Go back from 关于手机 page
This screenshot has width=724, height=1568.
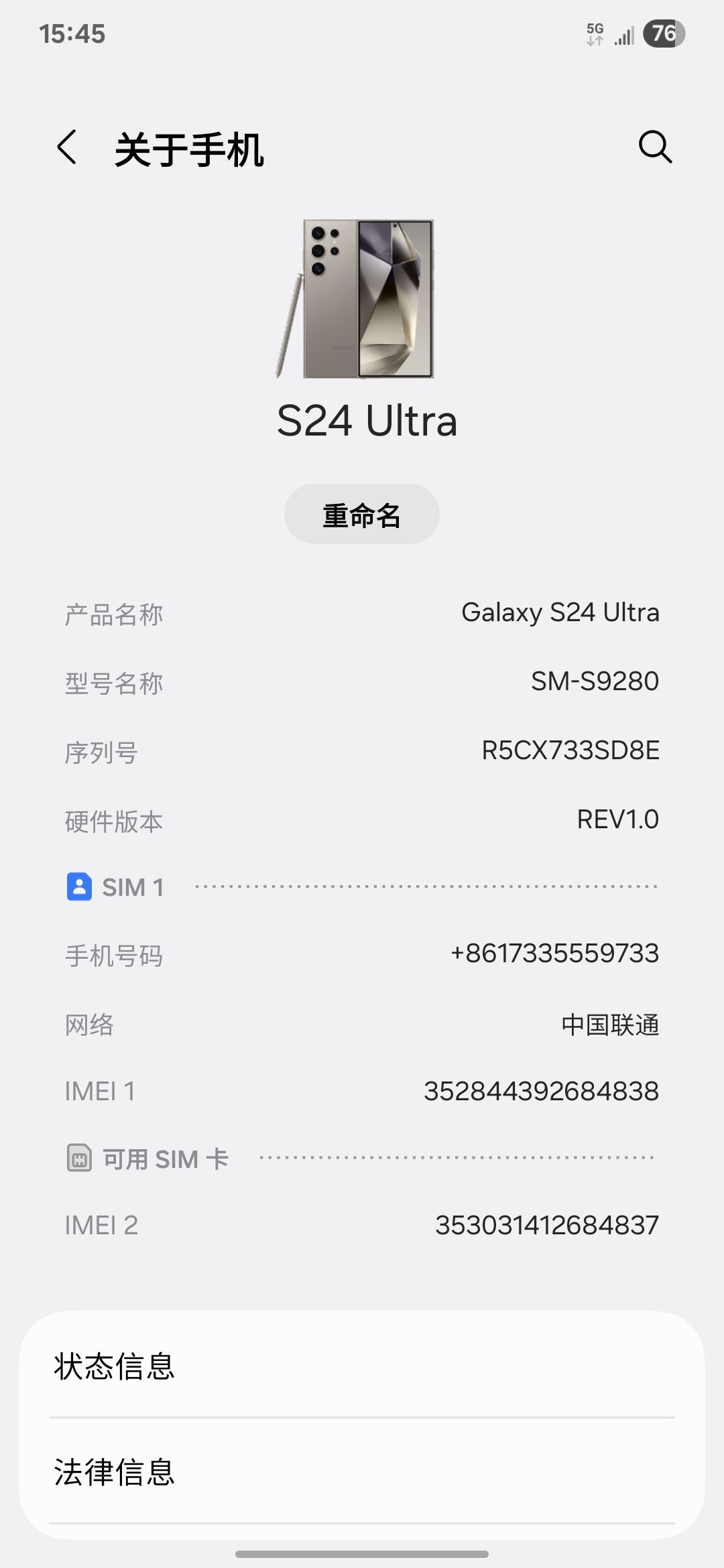(x=67, y=147)
